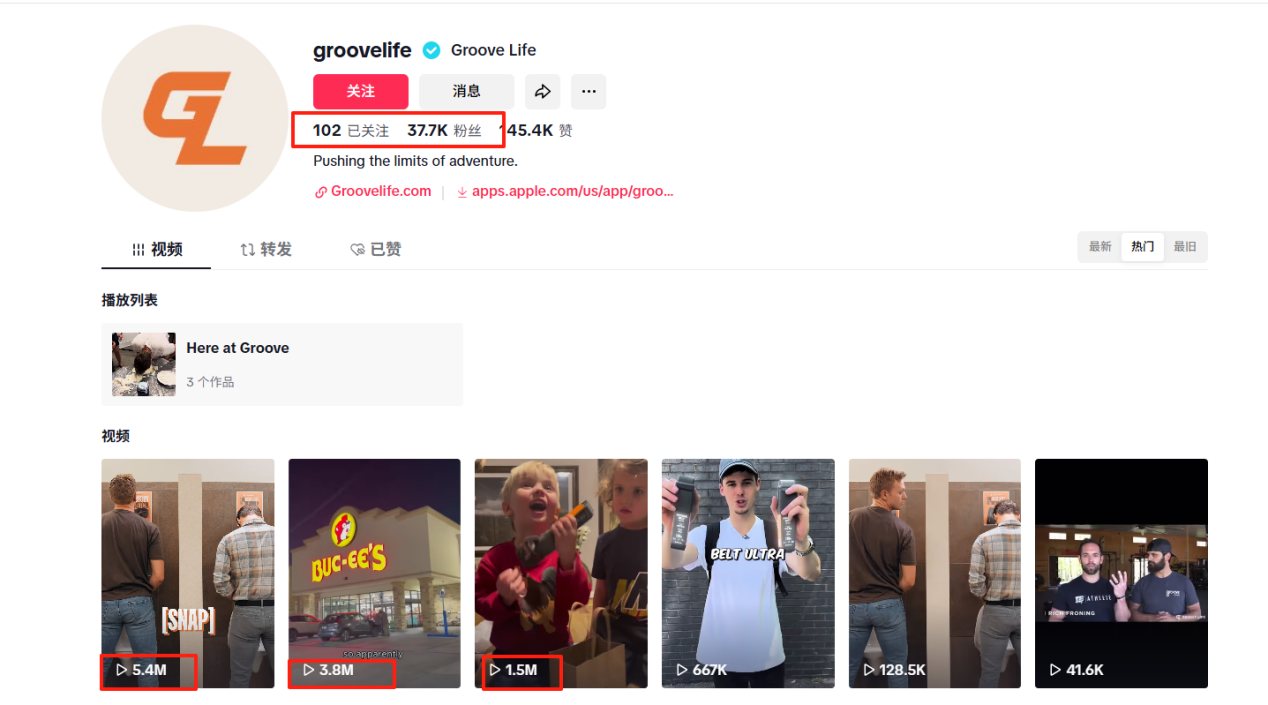View the 37.7K 粉丝 followers list
The width and height of the screenshot is (1268, 705).
point(444,131)
